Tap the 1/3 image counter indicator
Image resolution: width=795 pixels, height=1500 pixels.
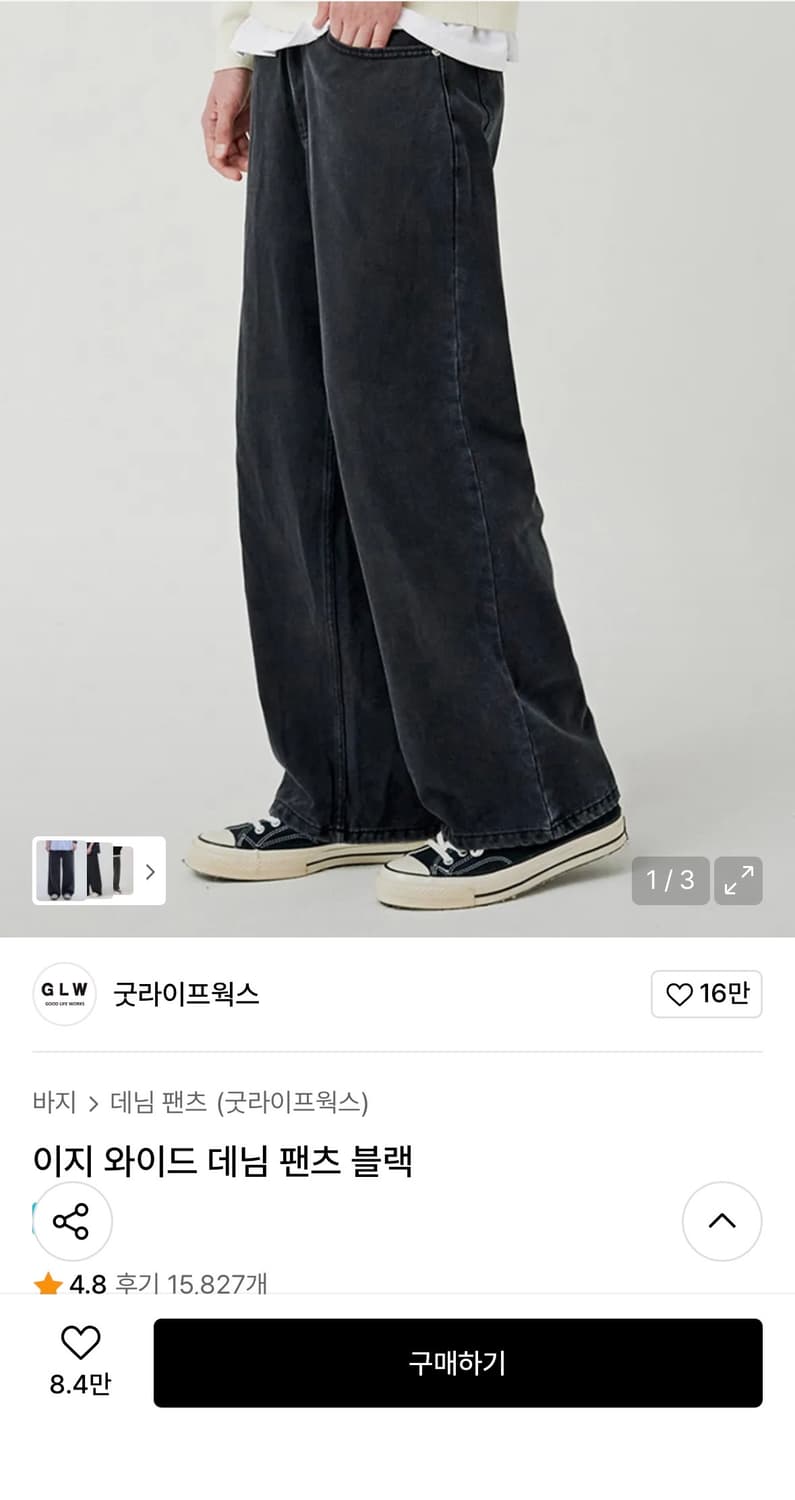[x=668, y=881]
